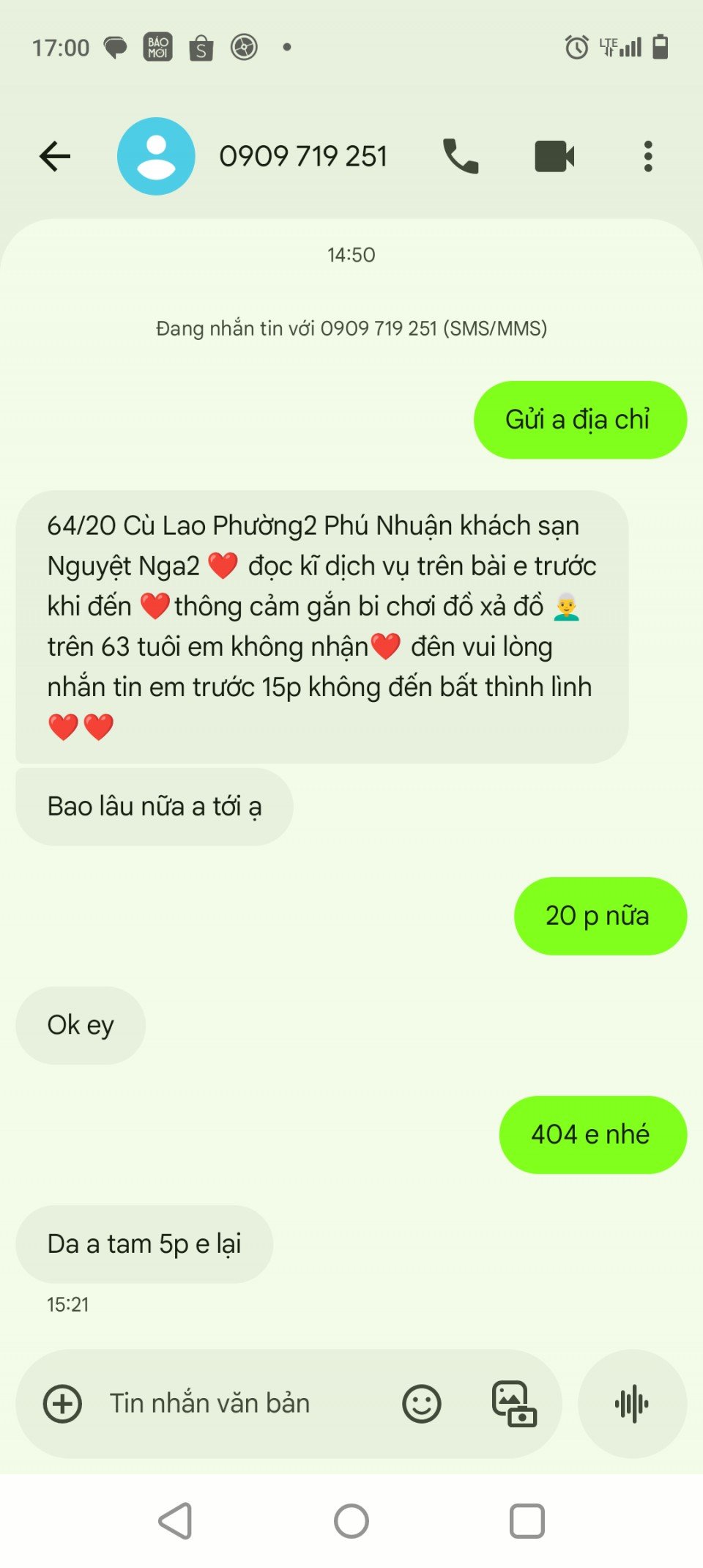Open gallery and camera attachment
Image resolution: width=703 pixels, height=1568 pixels.
coord(514,1404)
